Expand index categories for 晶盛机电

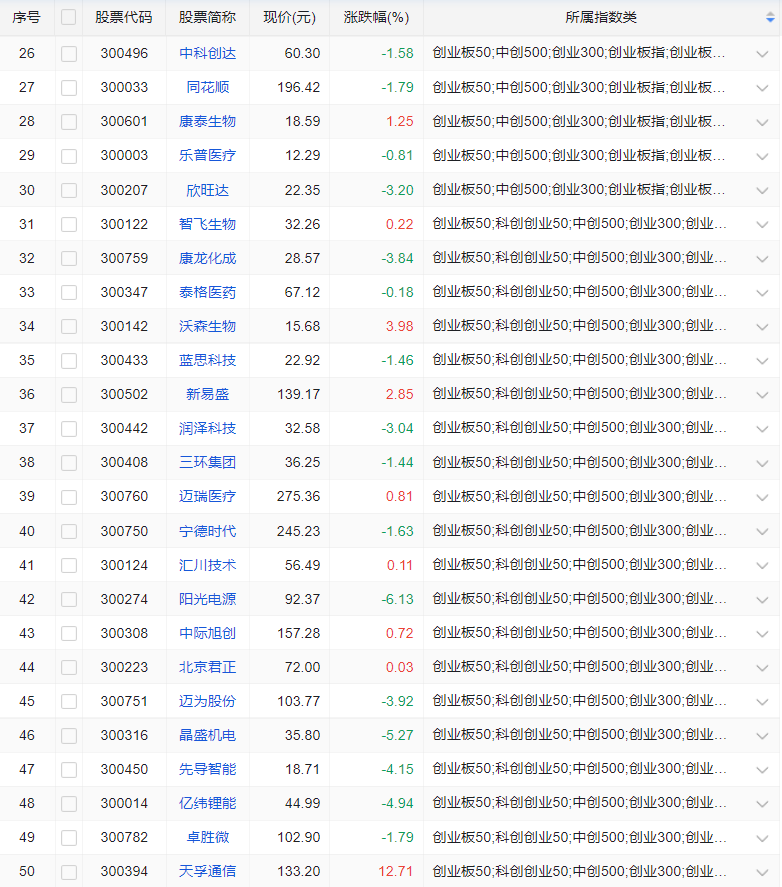(x=762, y=736)
